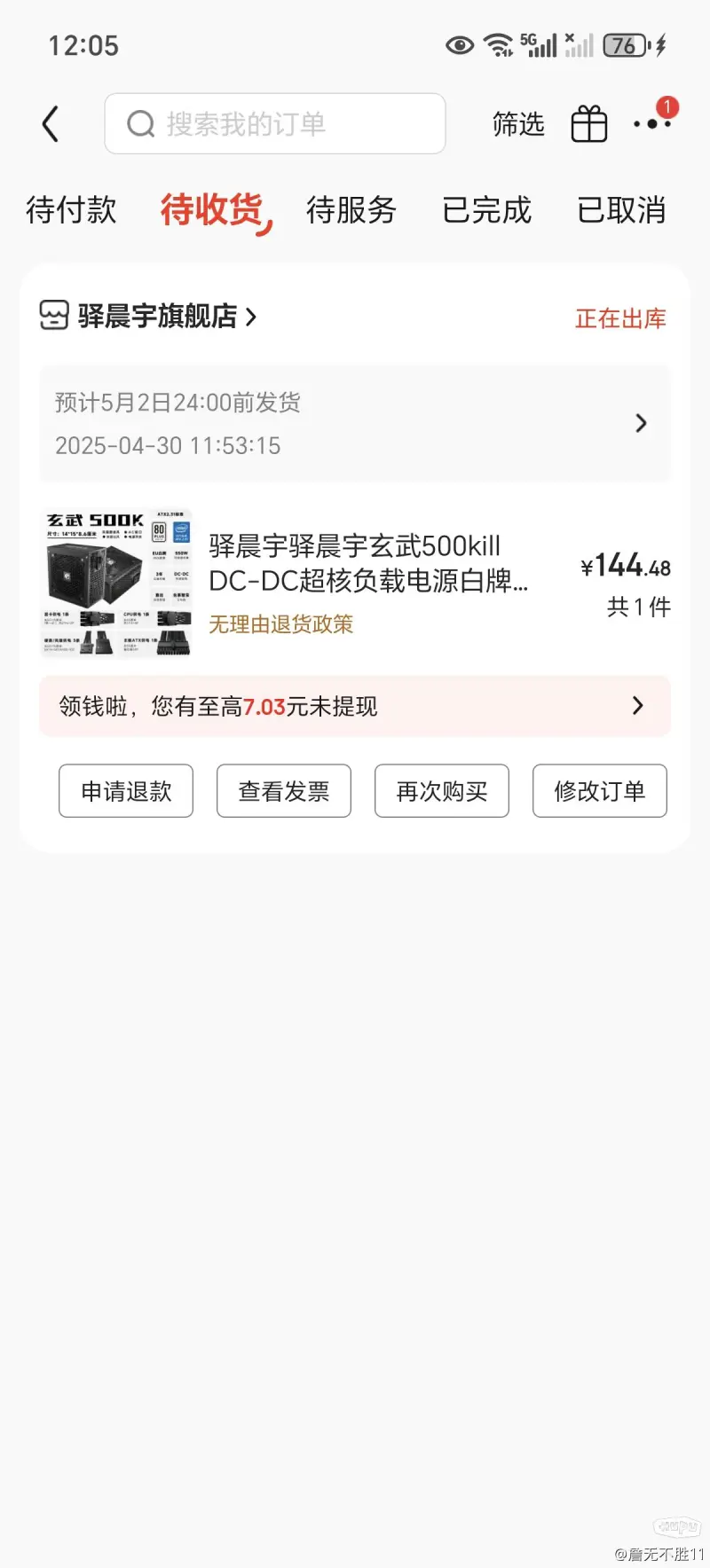This screenshot has width=710, height=1568.
Task: Go back using the top-left arrow
Action: (x=51, y=124)
